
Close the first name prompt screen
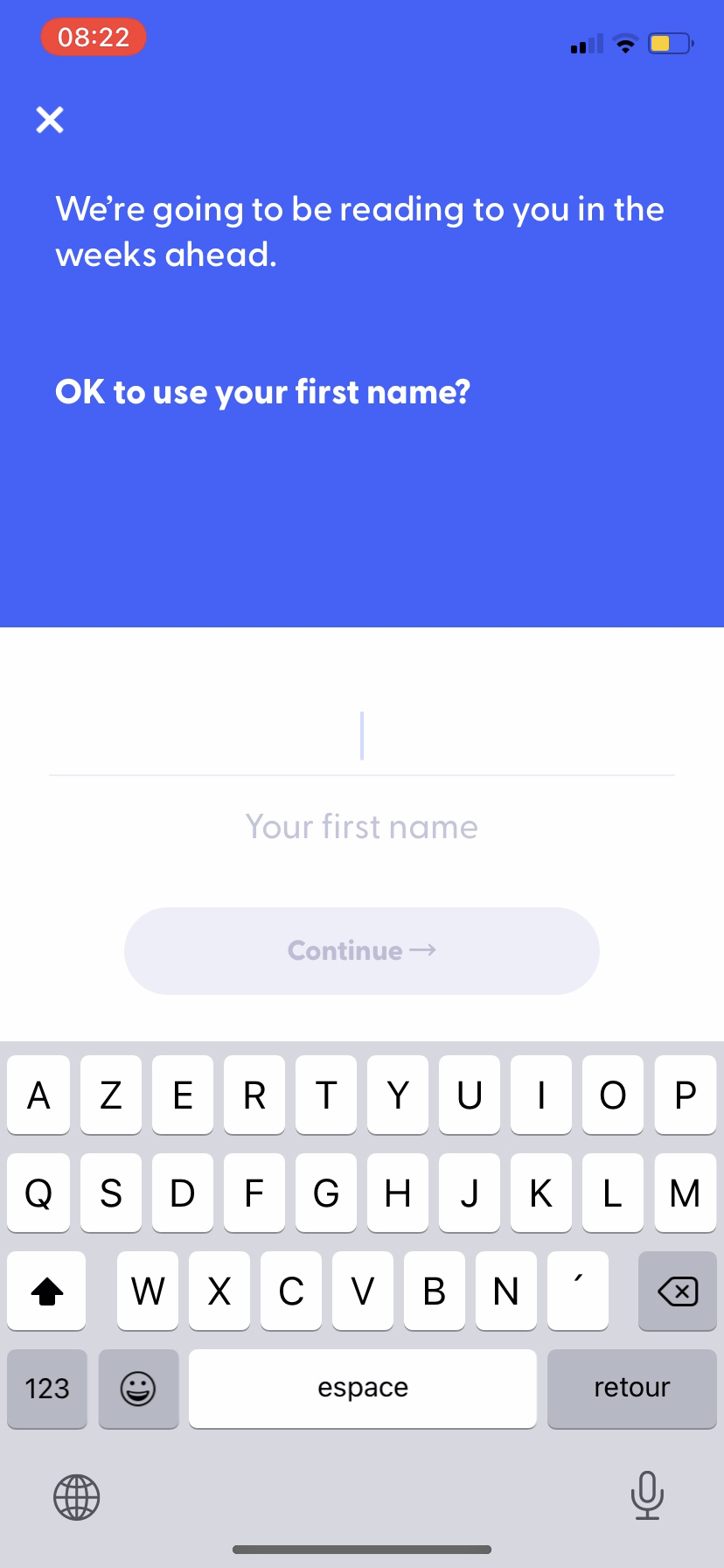(x=49, y=120)
